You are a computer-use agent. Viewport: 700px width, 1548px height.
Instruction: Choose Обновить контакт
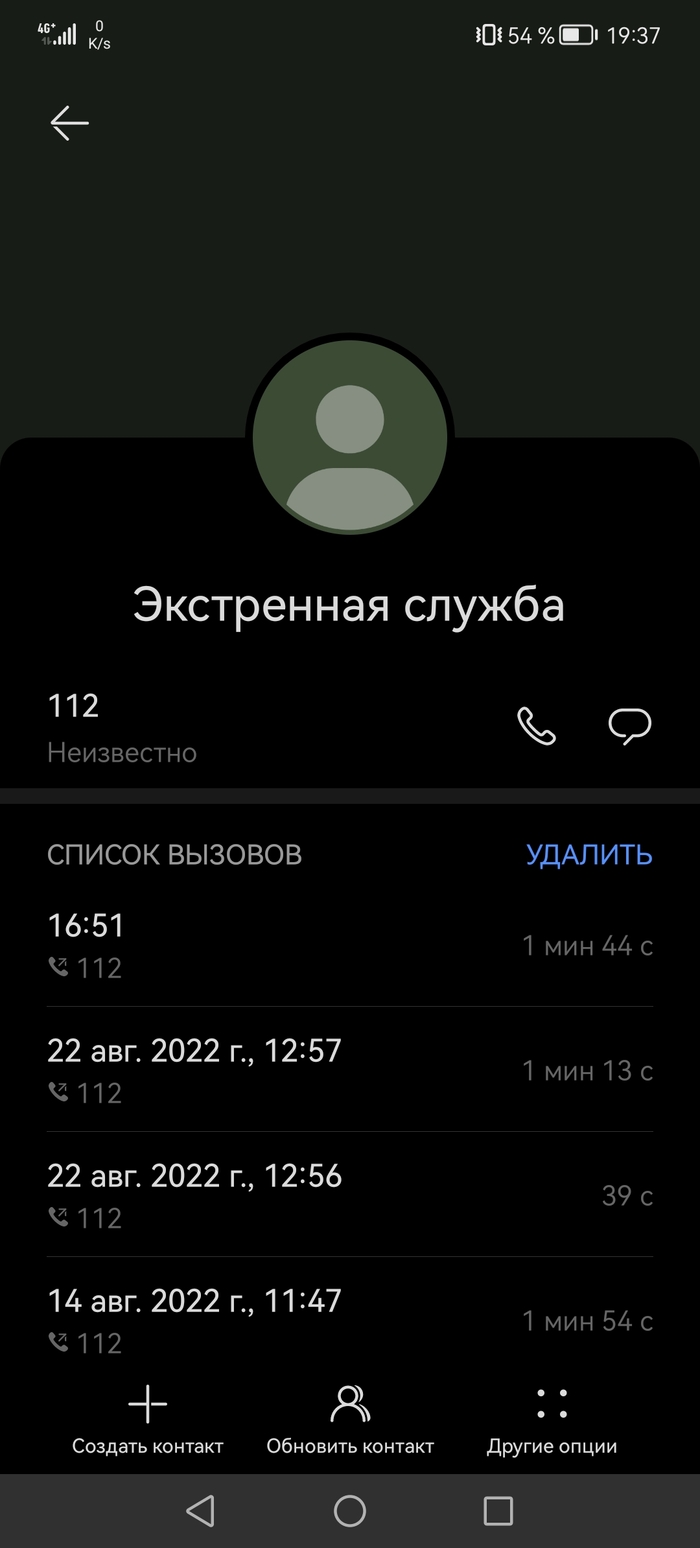point(350,1420)
